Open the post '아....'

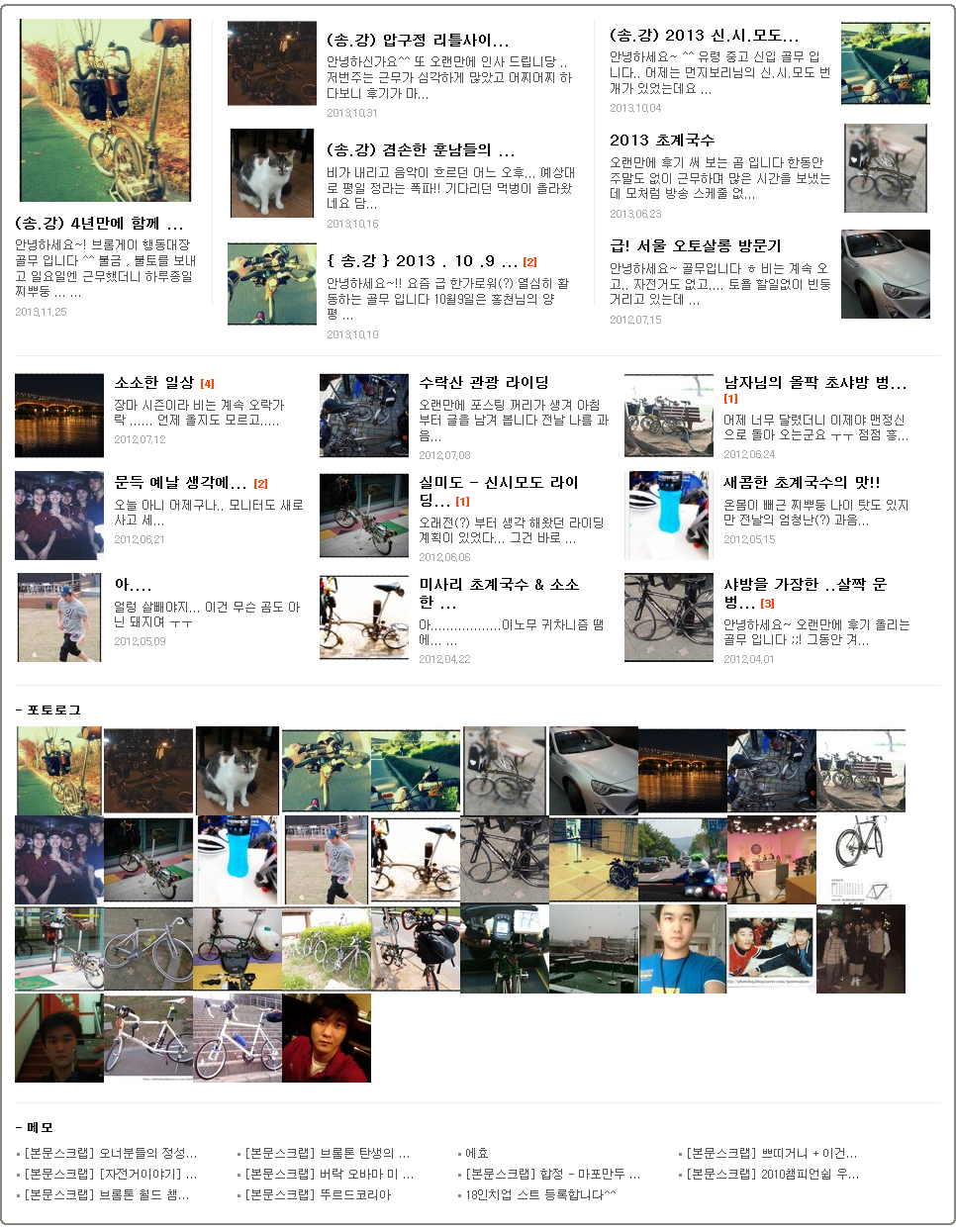tap(133, 585)
